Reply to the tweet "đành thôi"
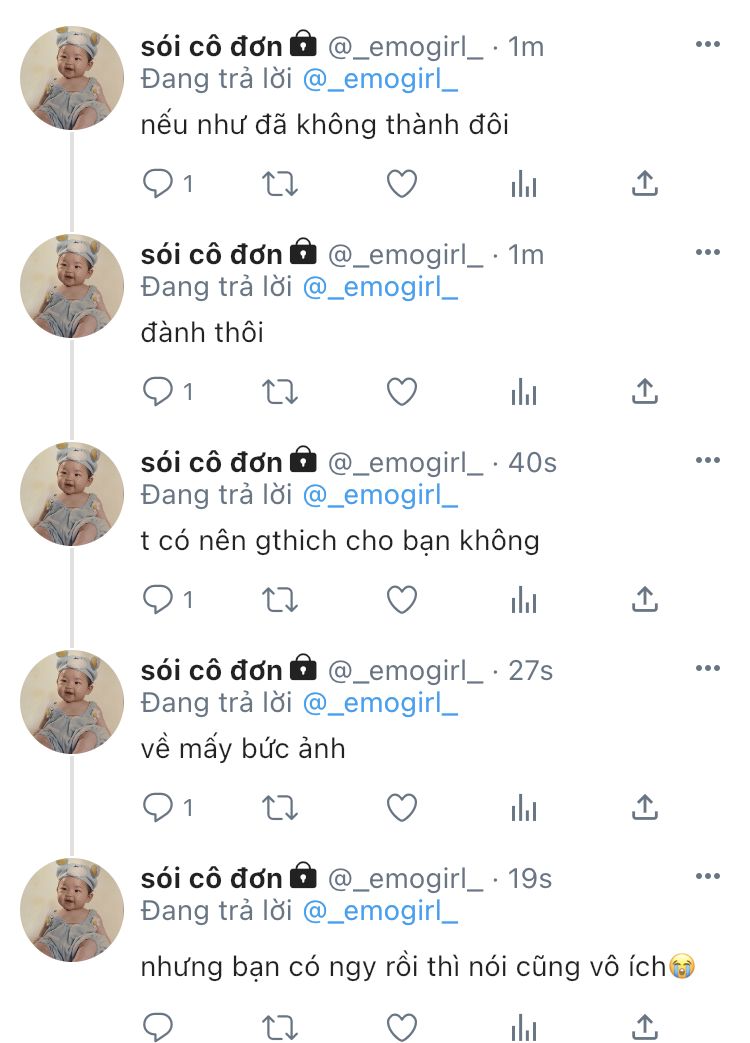This screenshot has height=1043, width=750. (158, 392)
